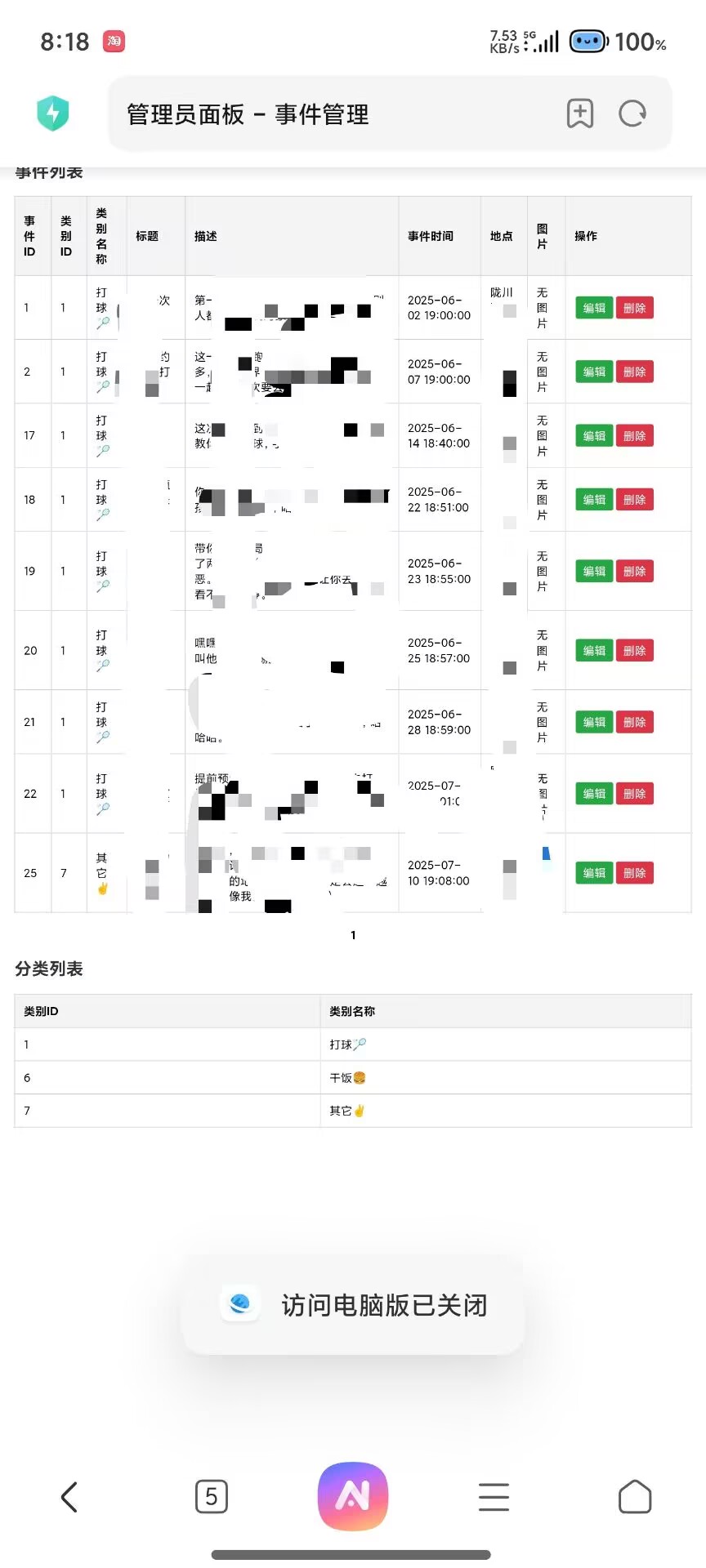Delete event ID 1
The width and height of the screenshot is (706, 1568).
(634, 308)
